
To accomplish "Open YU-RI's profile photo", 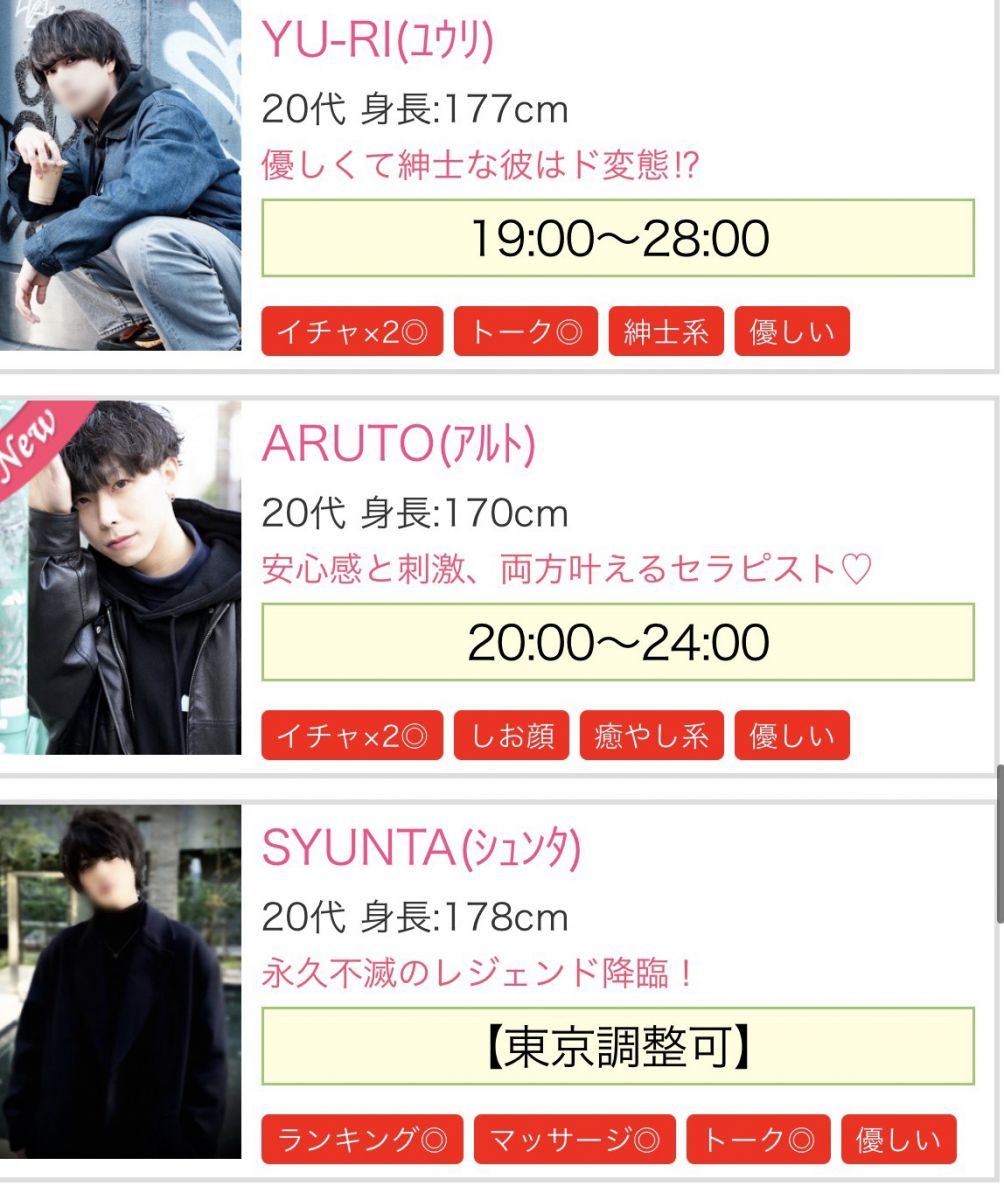I will point(120,175).
